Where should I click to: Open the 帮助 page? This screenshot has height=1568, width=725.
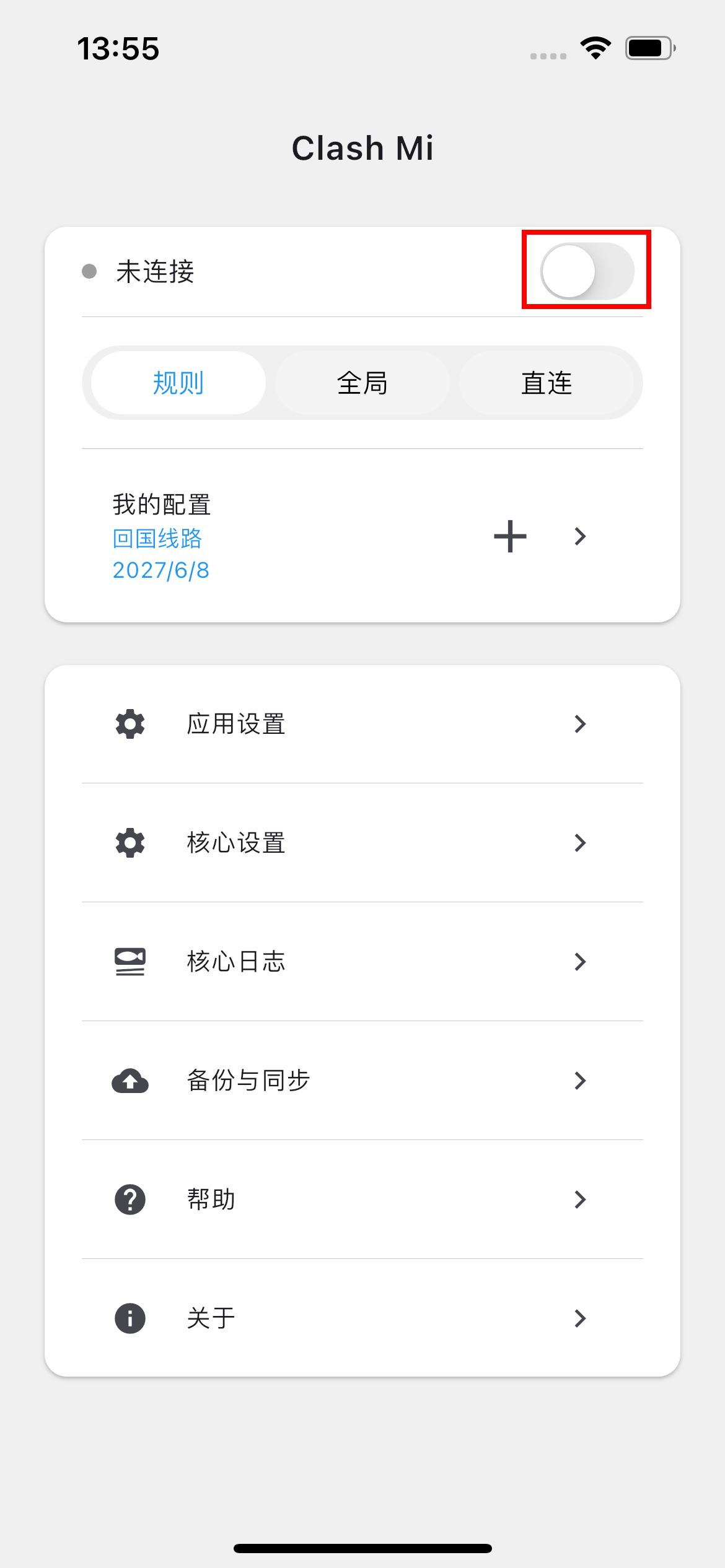tap(362, 1200)
